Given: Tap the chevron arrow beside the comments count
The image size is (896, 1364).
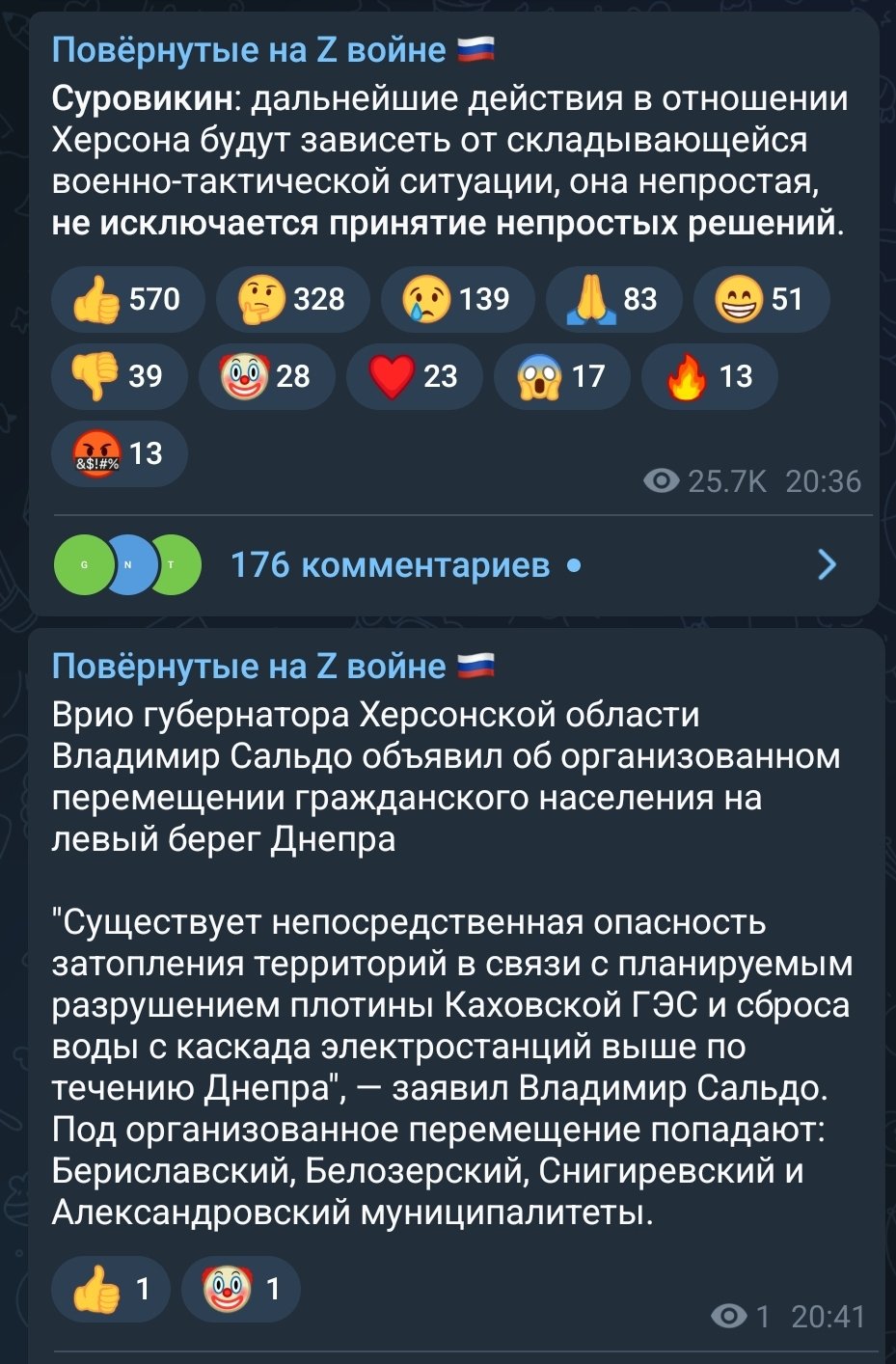Looking at the screenshot, I should [x=827, y=564].
